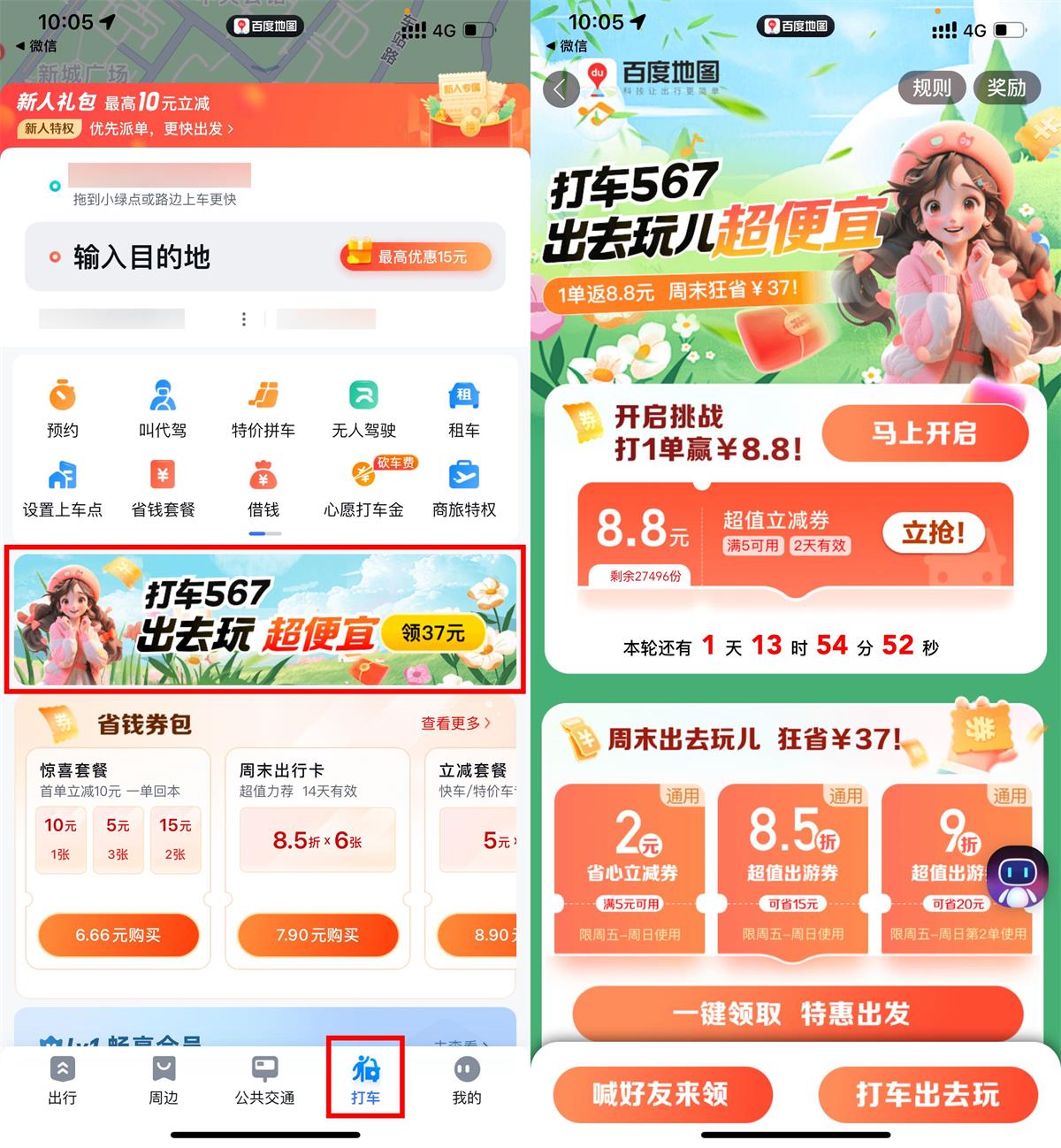The image size is (1061, 1148).
Task: Tap 立抢 on the 8.8元 coupon
Action: 933,532
